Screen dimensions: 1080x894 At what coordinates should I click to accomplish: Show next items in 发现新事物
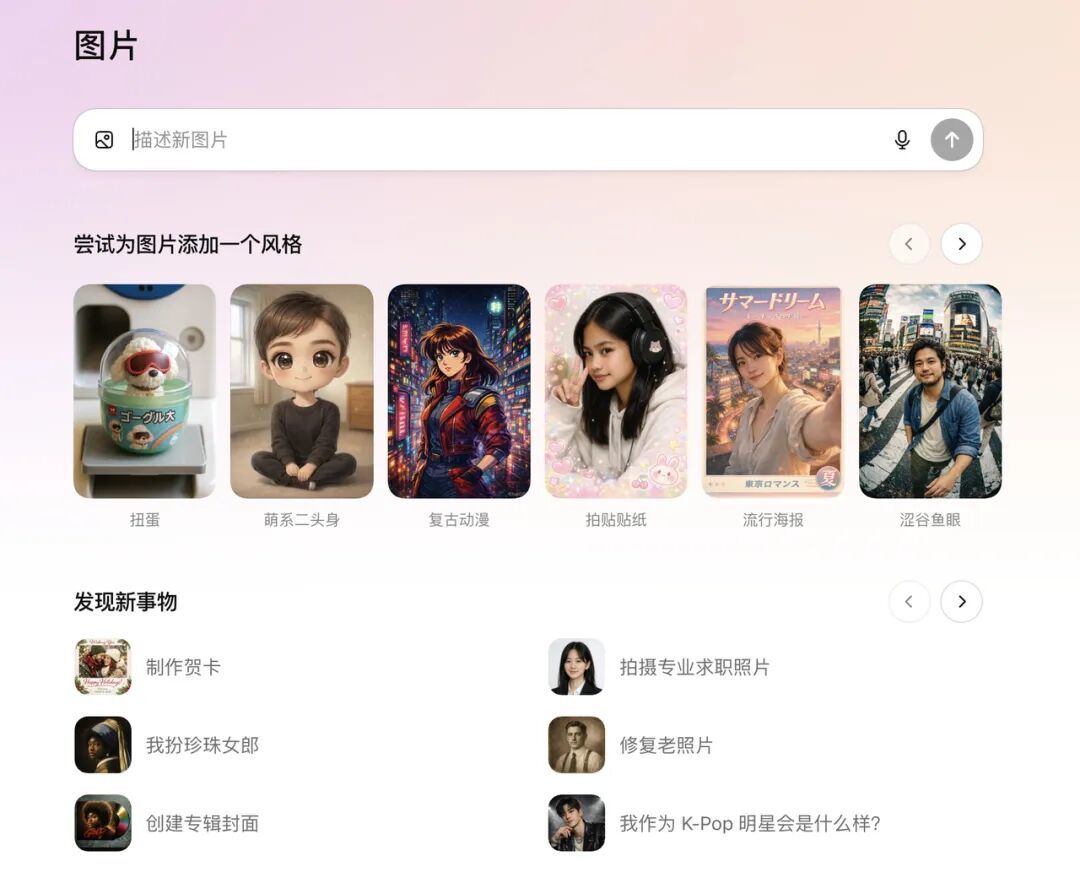pyautogui.click(x=961, y=602)
